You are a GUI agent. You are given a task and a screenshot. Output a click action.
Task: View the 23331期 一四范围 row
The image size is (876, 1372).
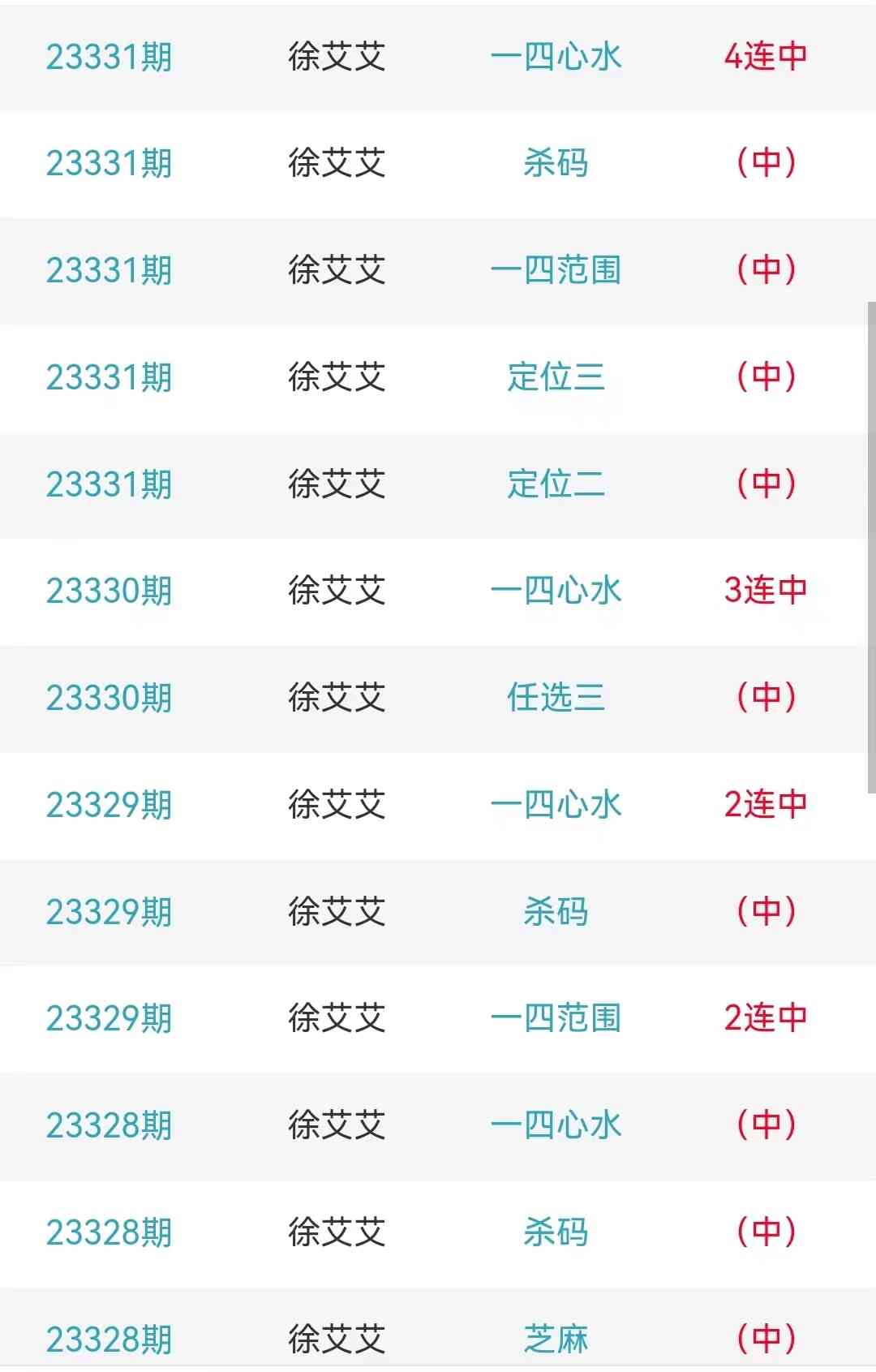[556, 270]
